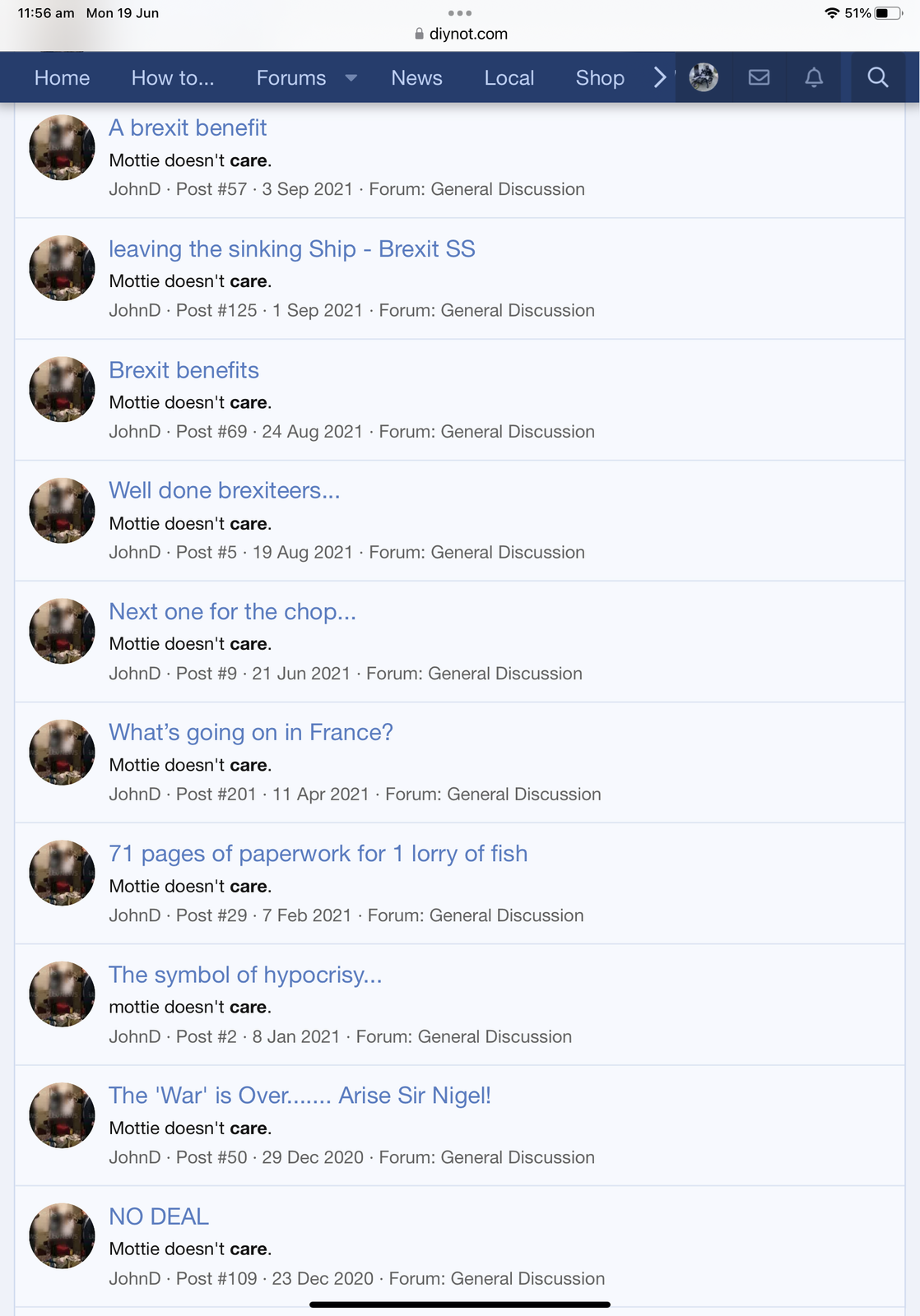Show more navigation items with the arrow
The height and width of the screenshot is (1316, 920).
point(659,78)
